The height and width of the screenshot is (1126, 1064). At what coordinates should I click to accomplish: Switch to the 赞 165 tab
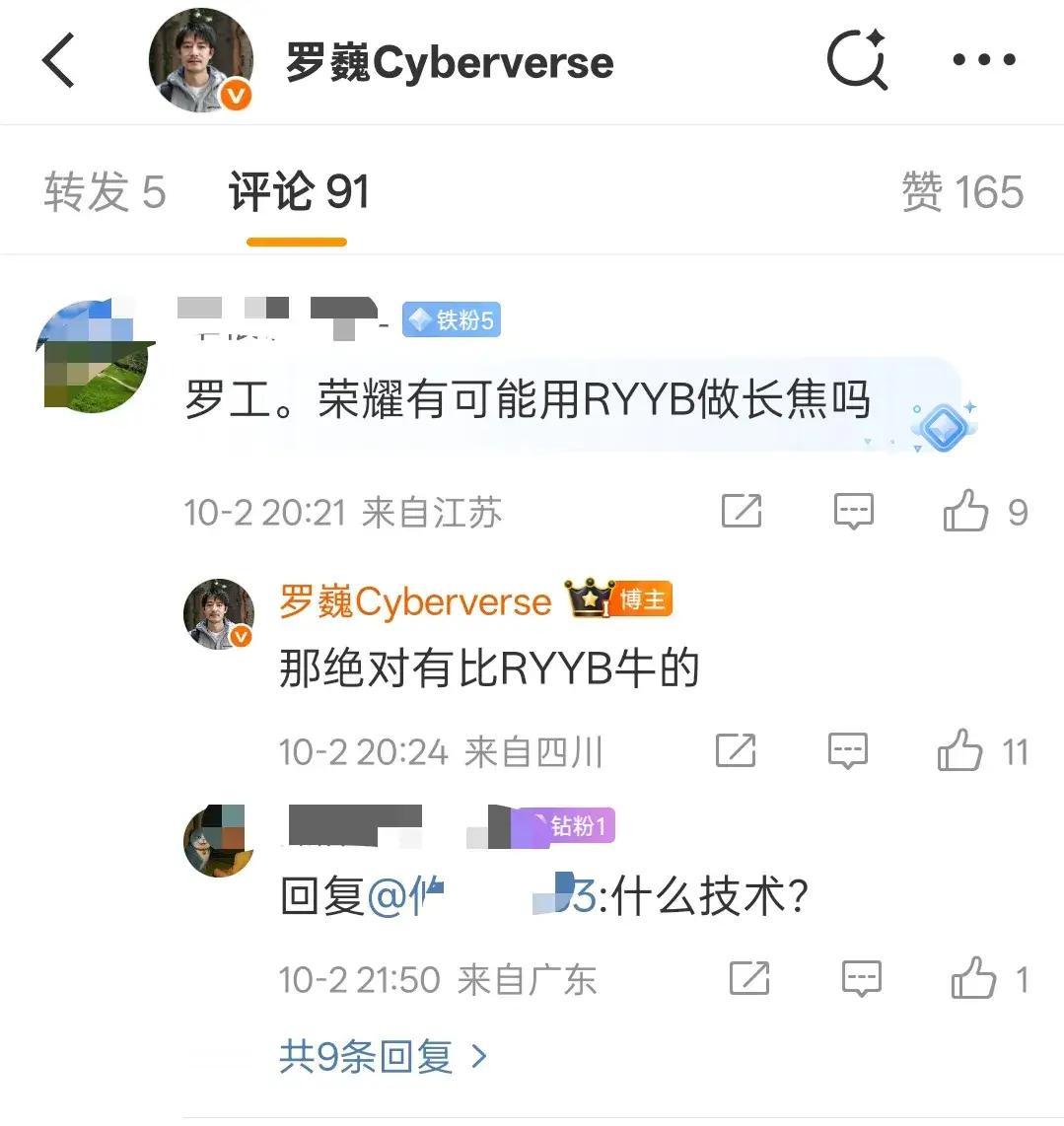pos(961,191)
